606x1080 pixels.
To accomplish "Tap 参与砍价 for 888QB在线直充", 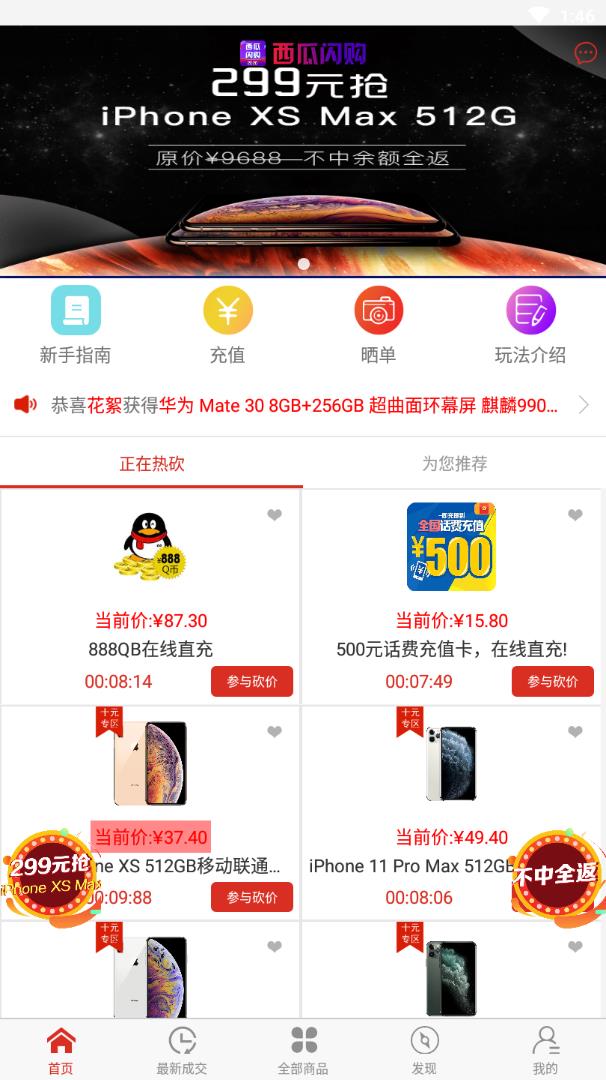I will [252, 681].
